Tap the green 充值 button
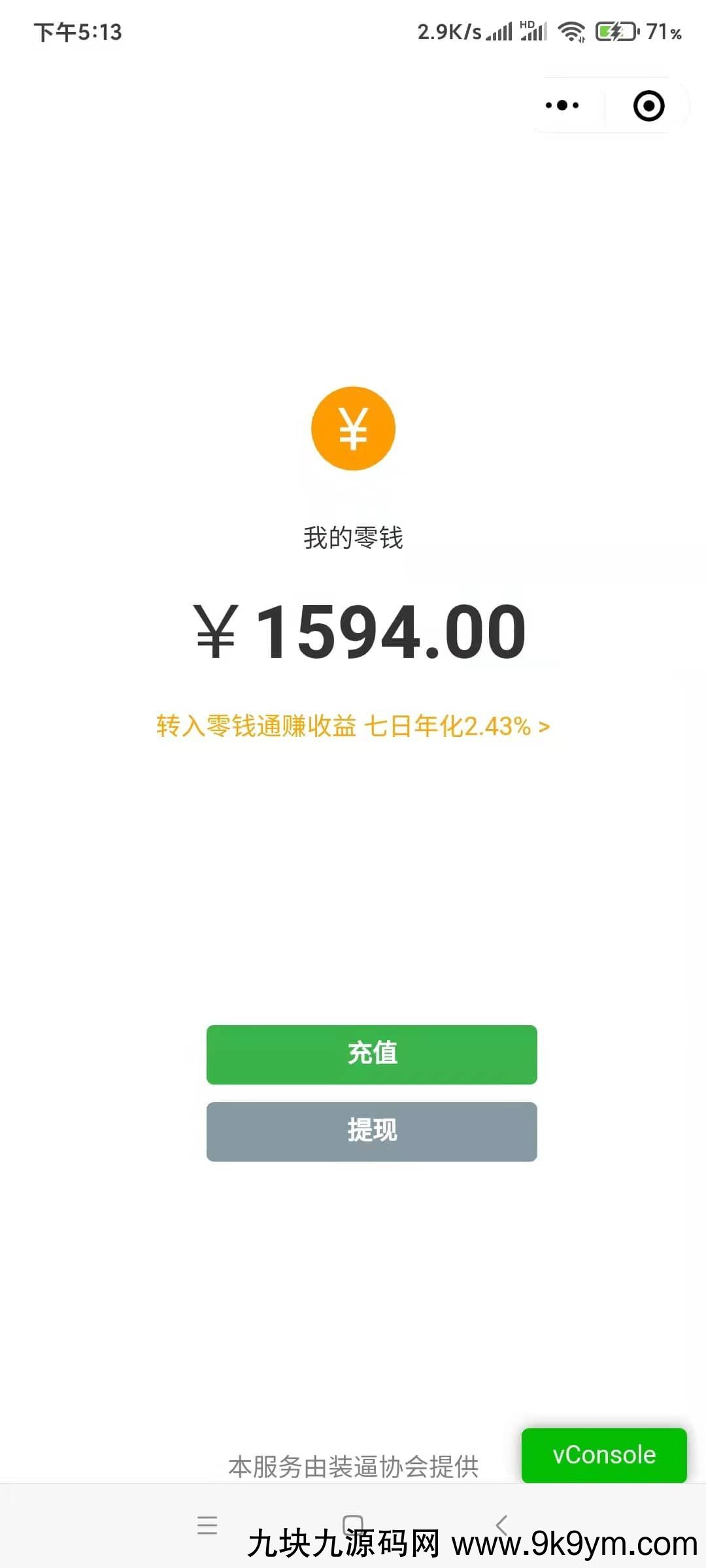This screenshot has width=706, height=1568. [371, 1054]
